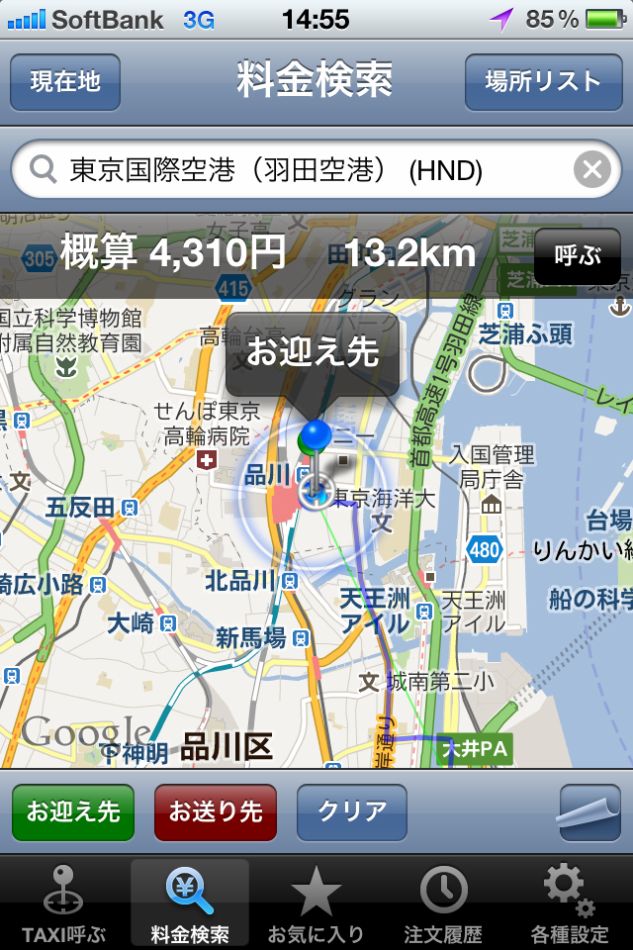Tap the クリア clear button

pos(352,812)
